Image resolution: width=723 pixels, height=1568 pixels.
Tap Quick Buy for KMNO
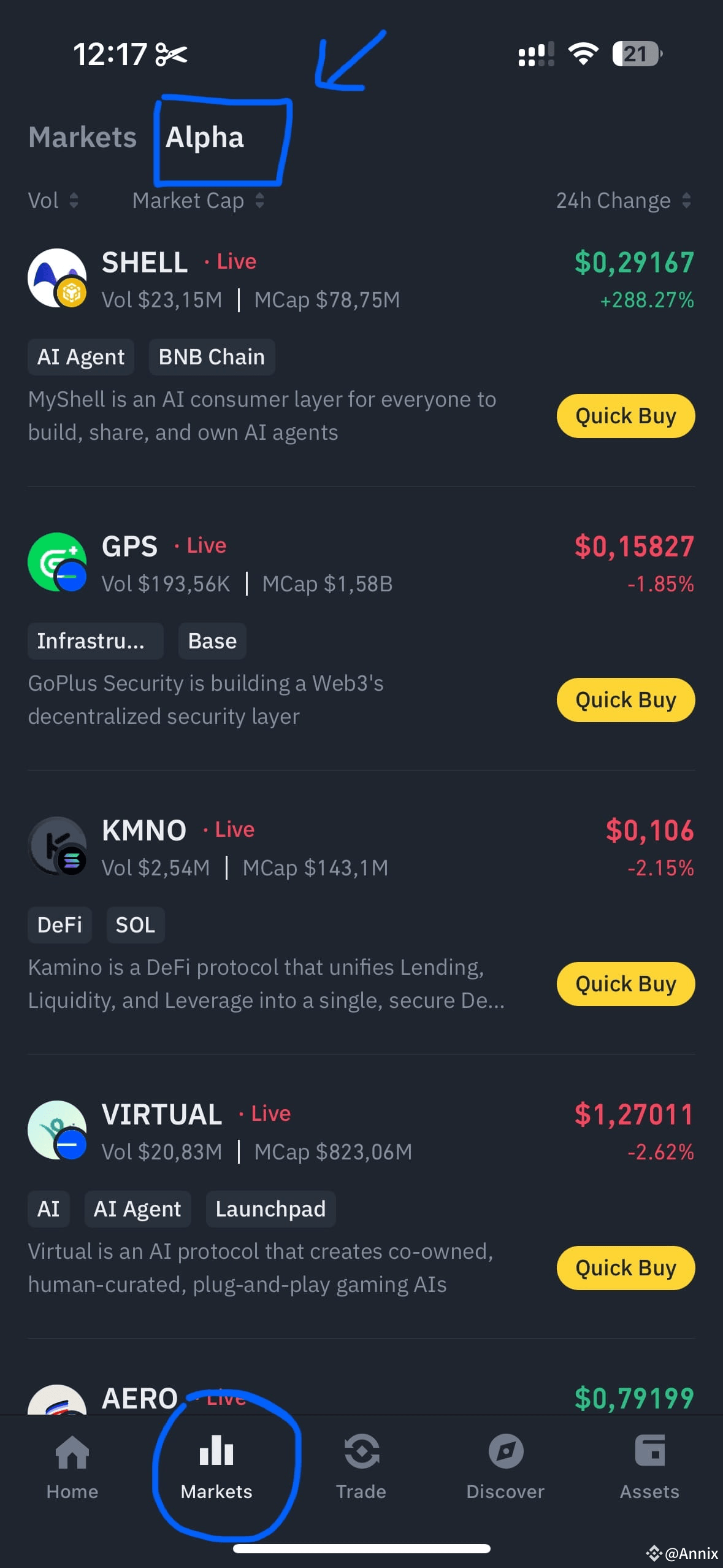click(625, 984)
